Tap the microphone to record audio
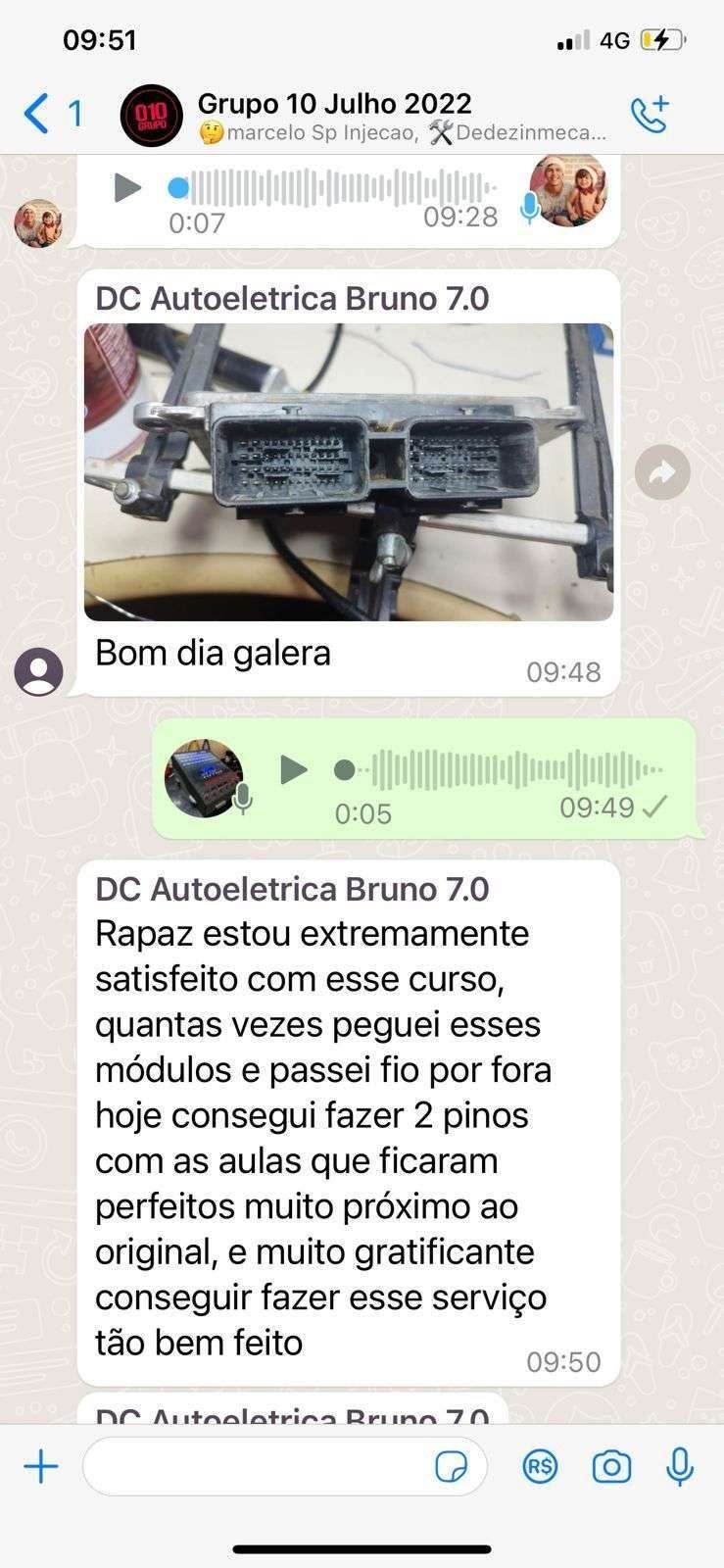The width and height of the screenshot is (724, 1568). (679, 1467)
